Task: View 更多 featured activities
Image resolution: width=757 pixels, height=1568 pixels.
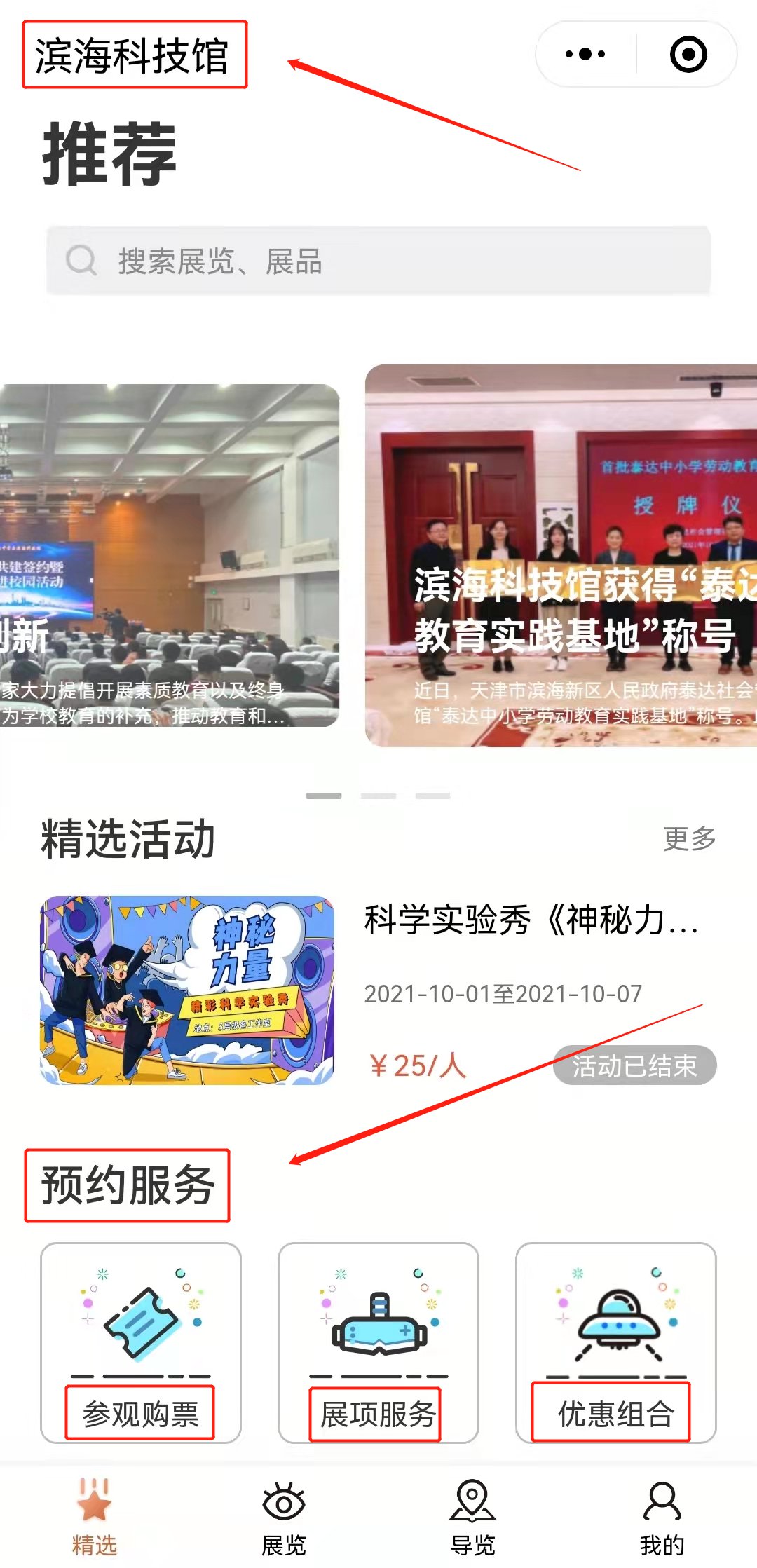Action: pos(689,838)
